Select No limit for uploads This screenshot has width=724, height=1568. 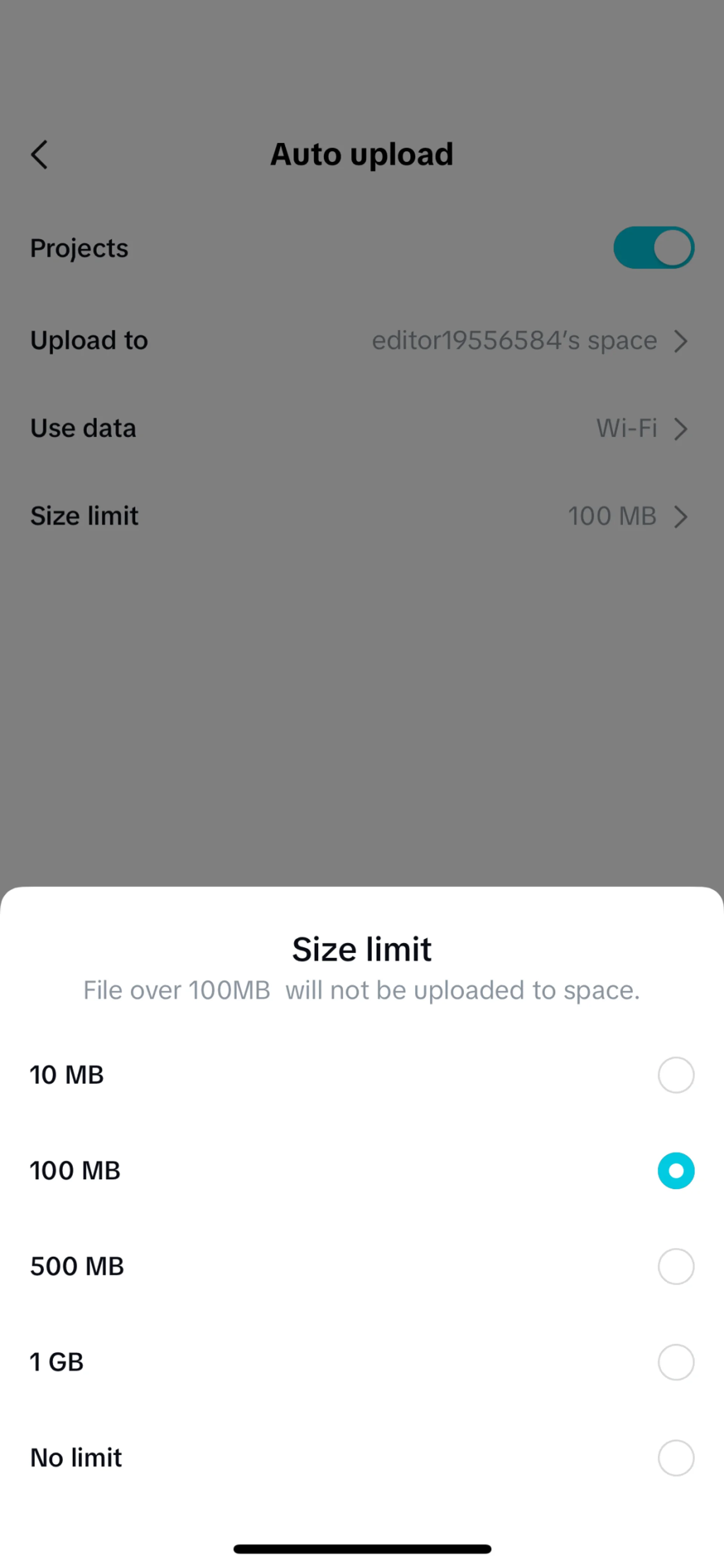(x=362, y=1458)
